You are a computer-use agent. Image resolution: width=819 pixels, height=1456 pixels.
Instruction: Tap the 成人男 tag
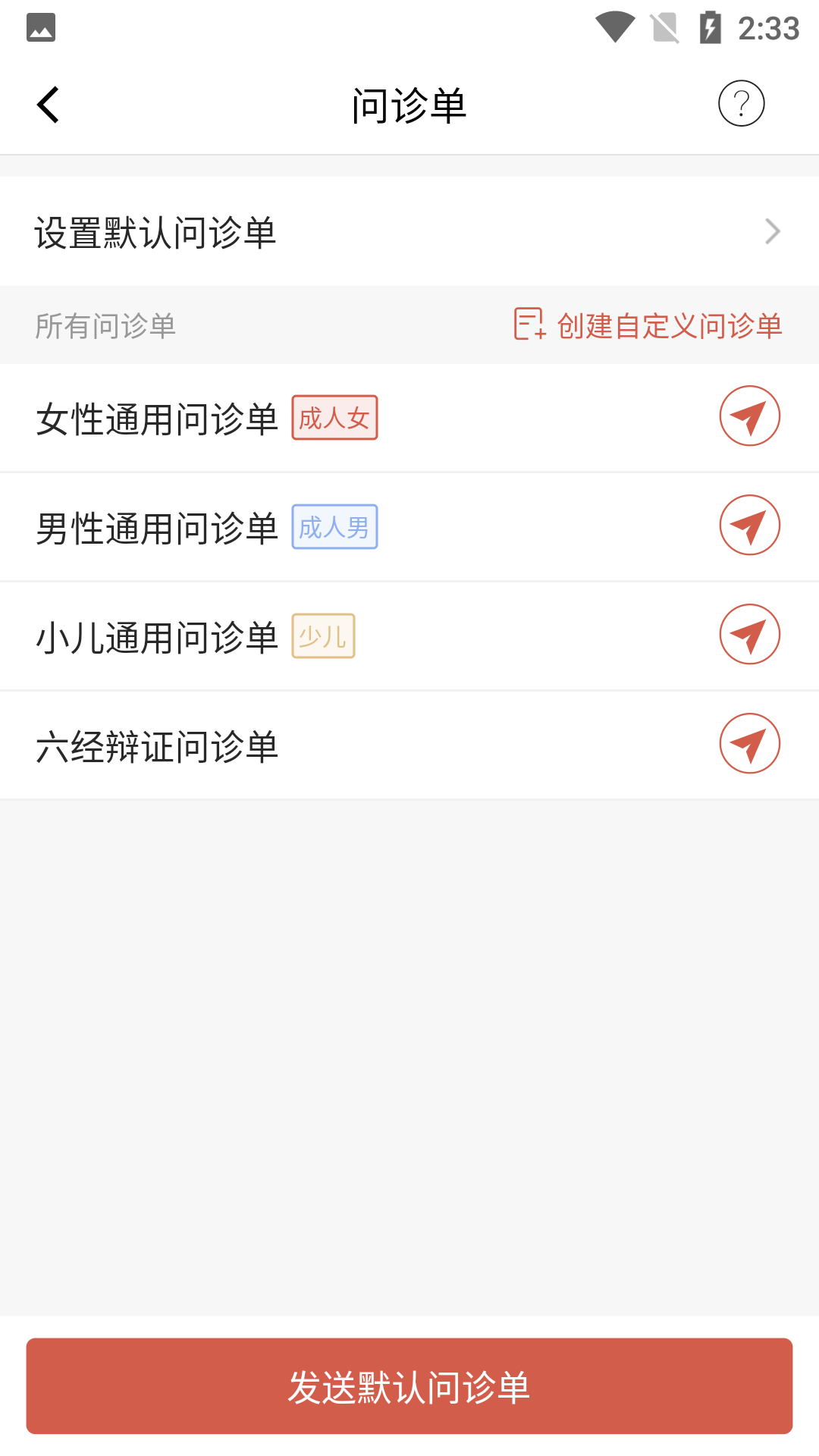pyautogui.click(x=334, y=526)
